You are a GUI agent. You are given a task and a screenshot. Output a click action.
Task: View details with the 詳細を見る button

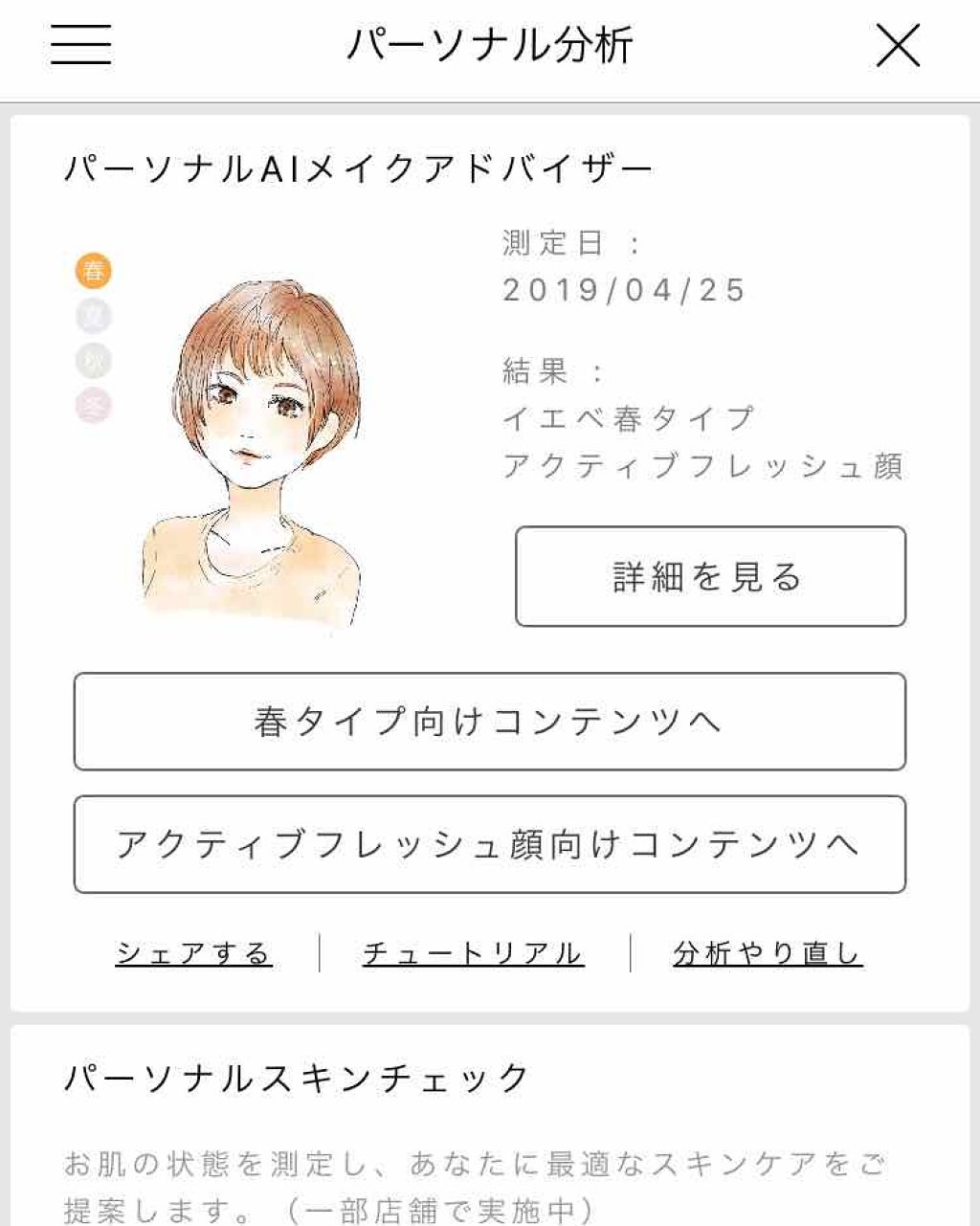click(x=709, y=576)
